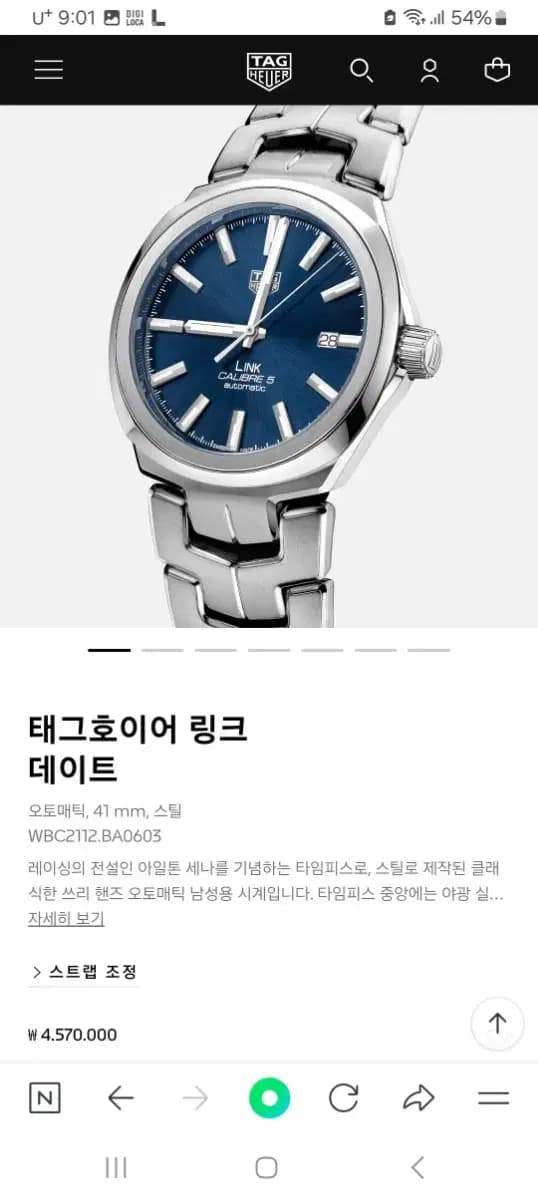Open the hamburger menu
Image resolution: width=538 pixels, height=1200 pixels.
click(x=48, y=70)
